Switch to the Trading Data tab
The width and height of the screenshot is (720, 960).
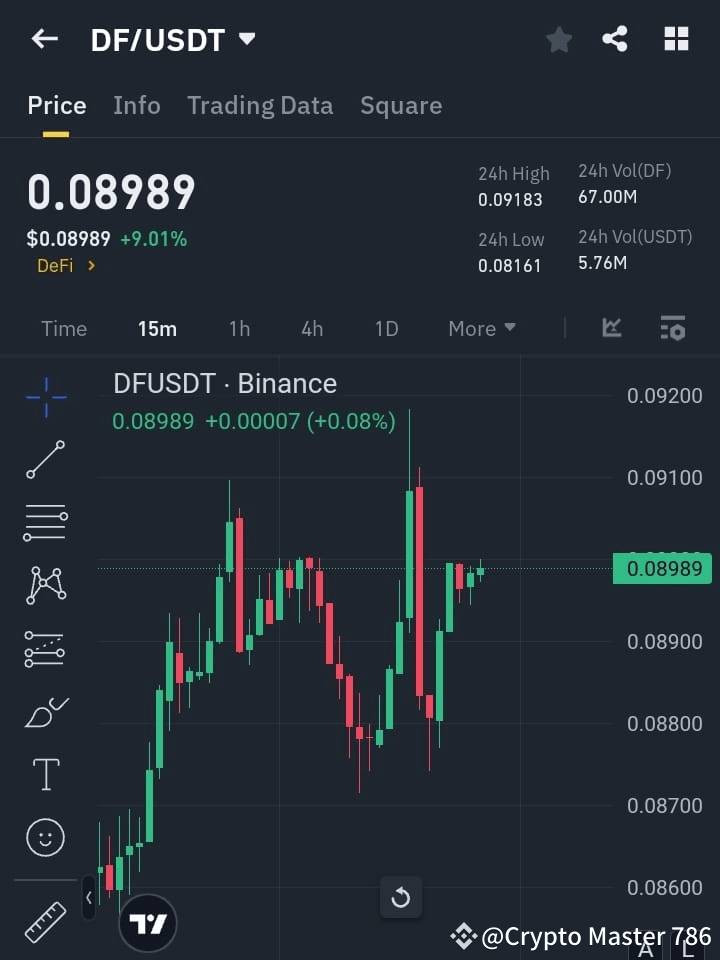click(x=260, y=105)
